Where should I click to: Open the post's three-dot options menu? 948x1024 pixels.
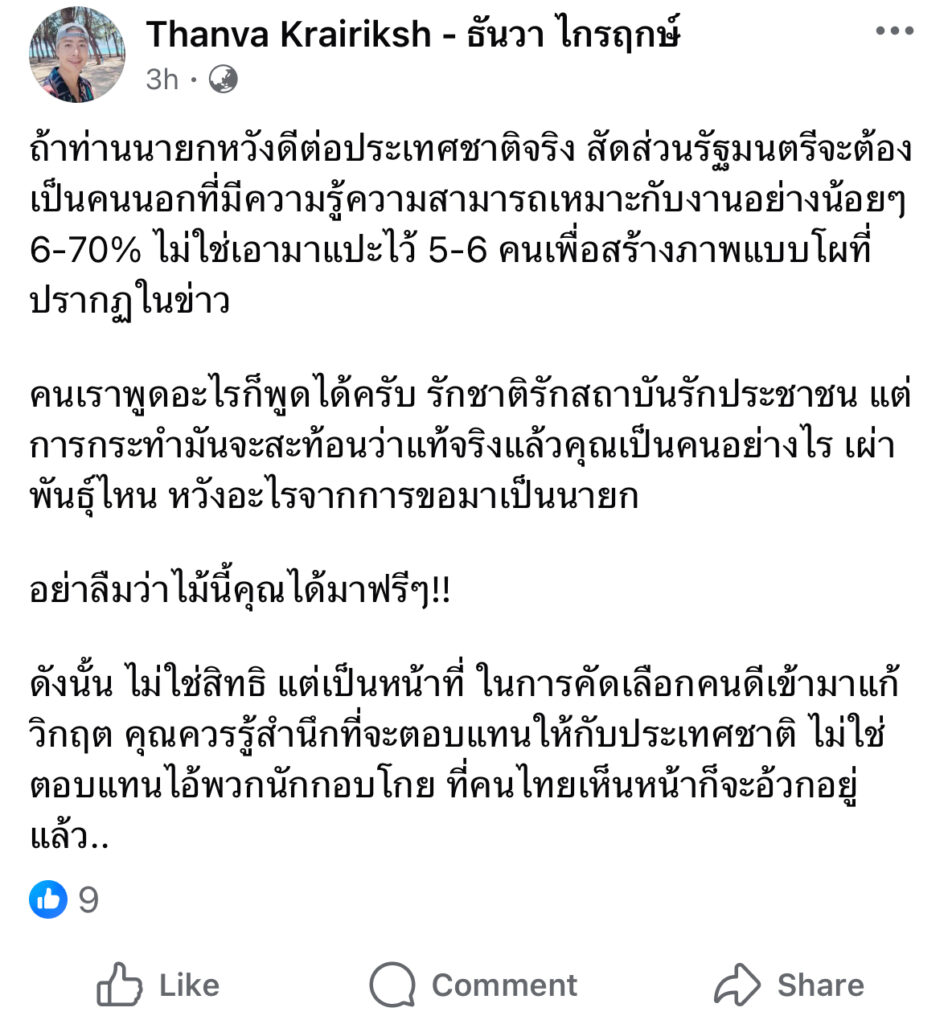click(x=894, y=31)
